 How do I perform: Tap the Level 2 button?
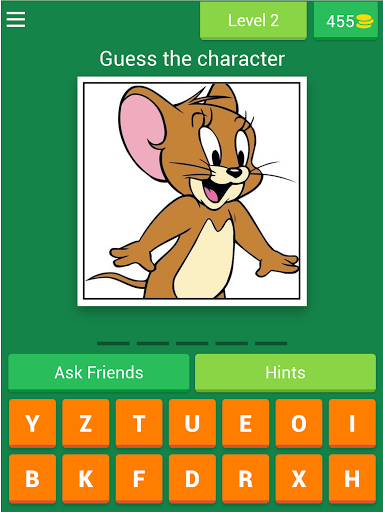[253, 21]
